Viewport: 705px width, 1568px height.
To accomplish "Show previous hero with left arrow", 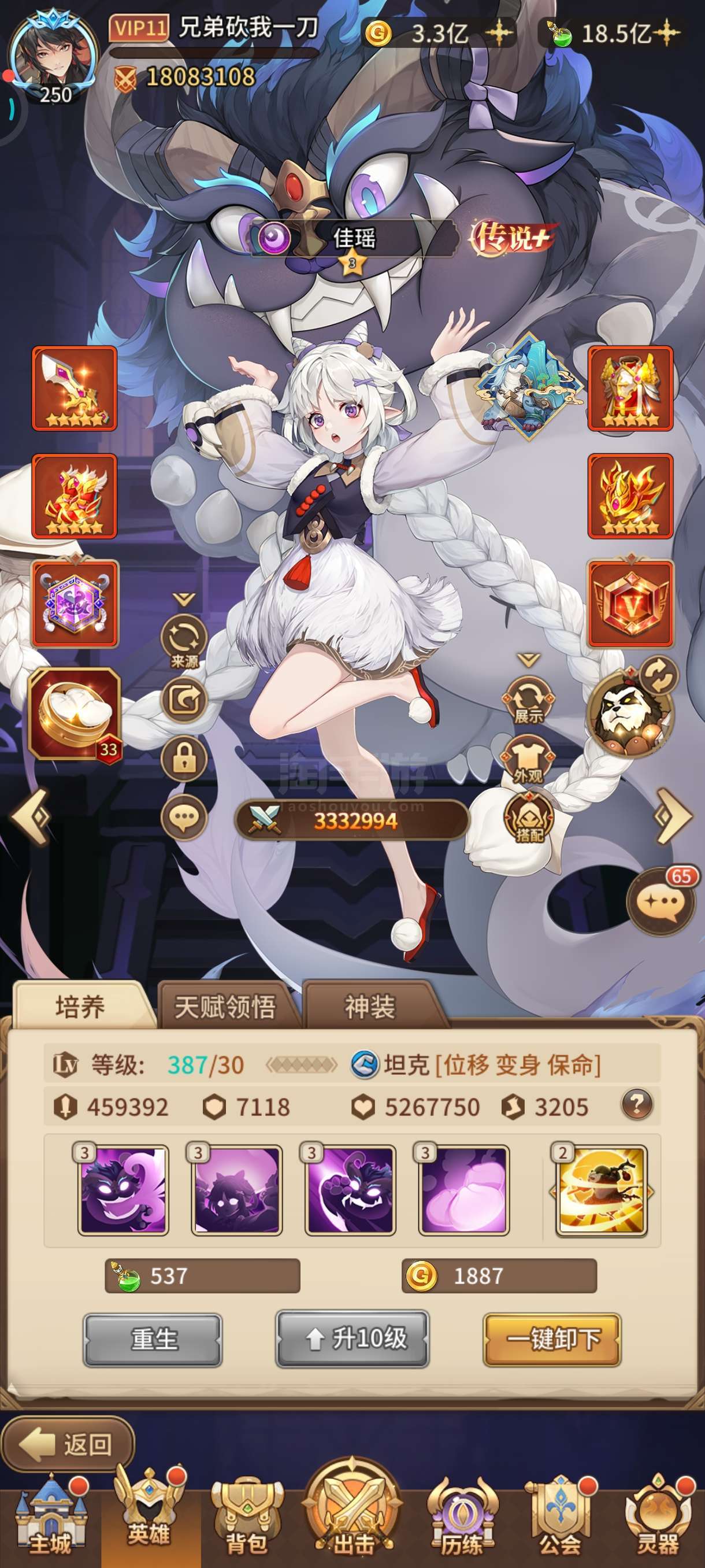I will pyautogui.click(x=31, y=816).
